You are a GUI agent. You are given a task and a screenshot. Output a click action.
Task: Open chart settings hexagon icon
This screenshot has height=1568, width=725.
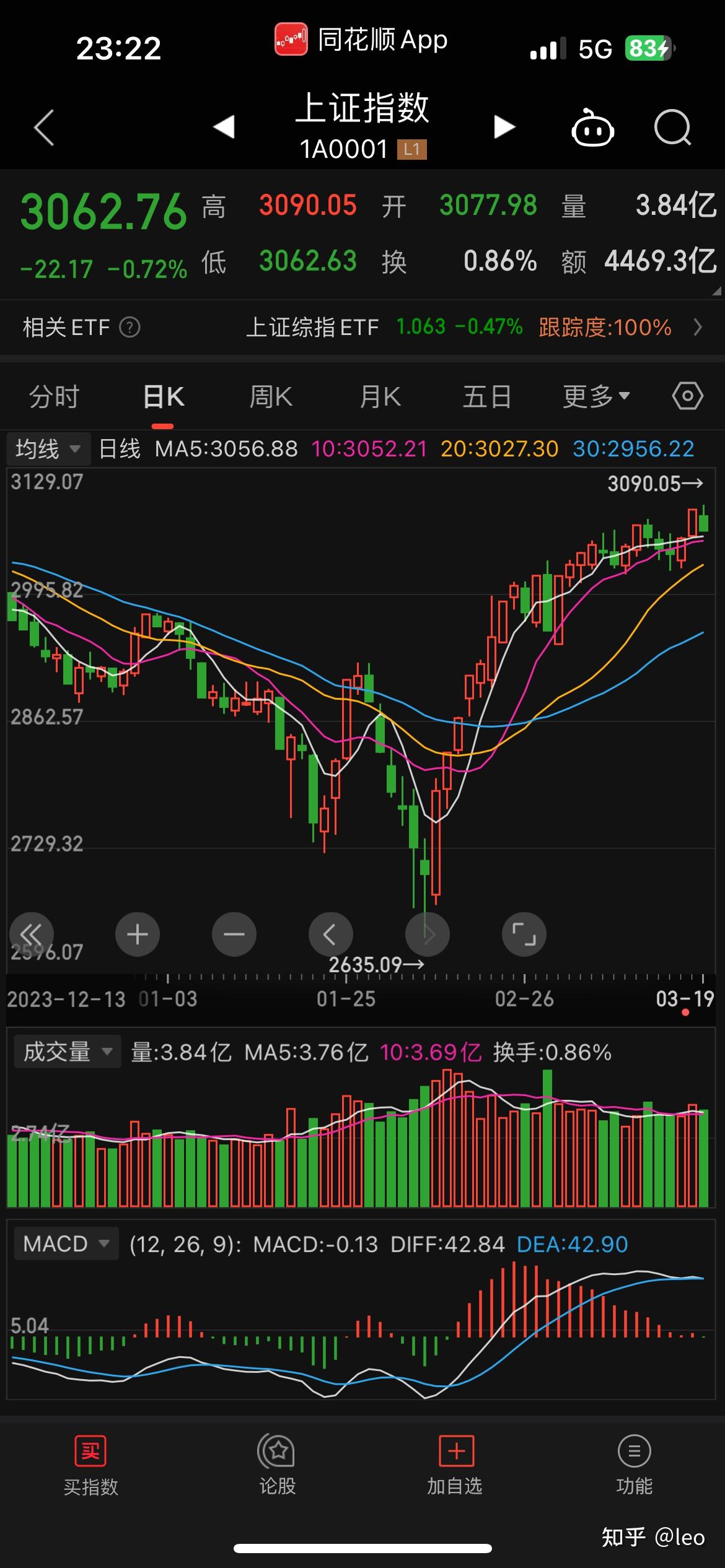pos(688,396)
